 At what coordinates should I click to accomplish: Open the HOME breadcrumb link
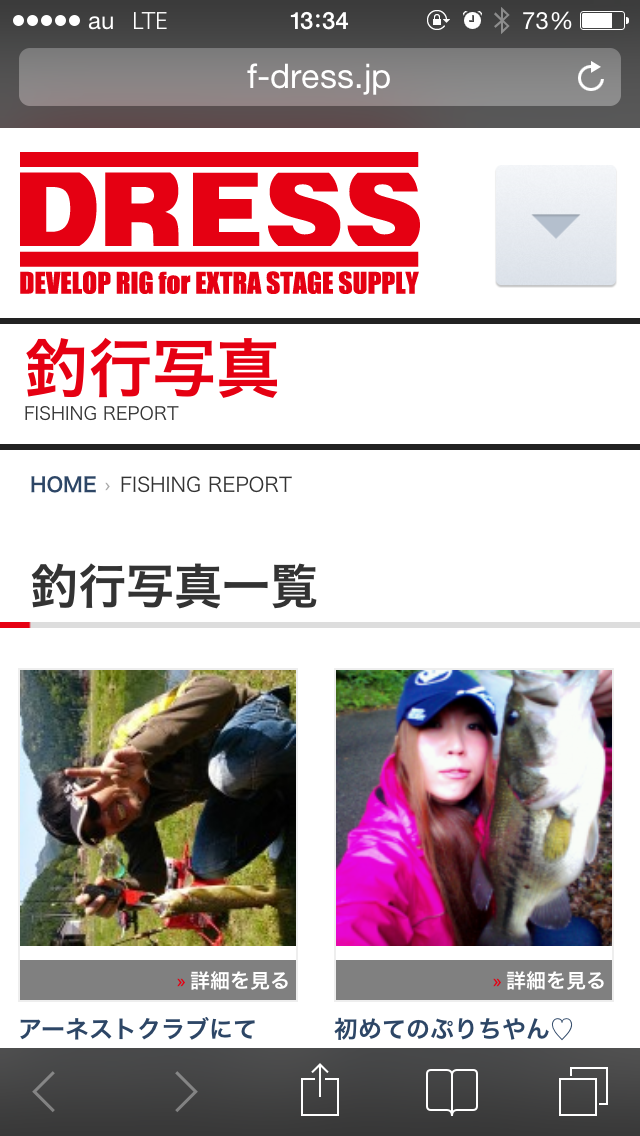click(x=63, y=485)
